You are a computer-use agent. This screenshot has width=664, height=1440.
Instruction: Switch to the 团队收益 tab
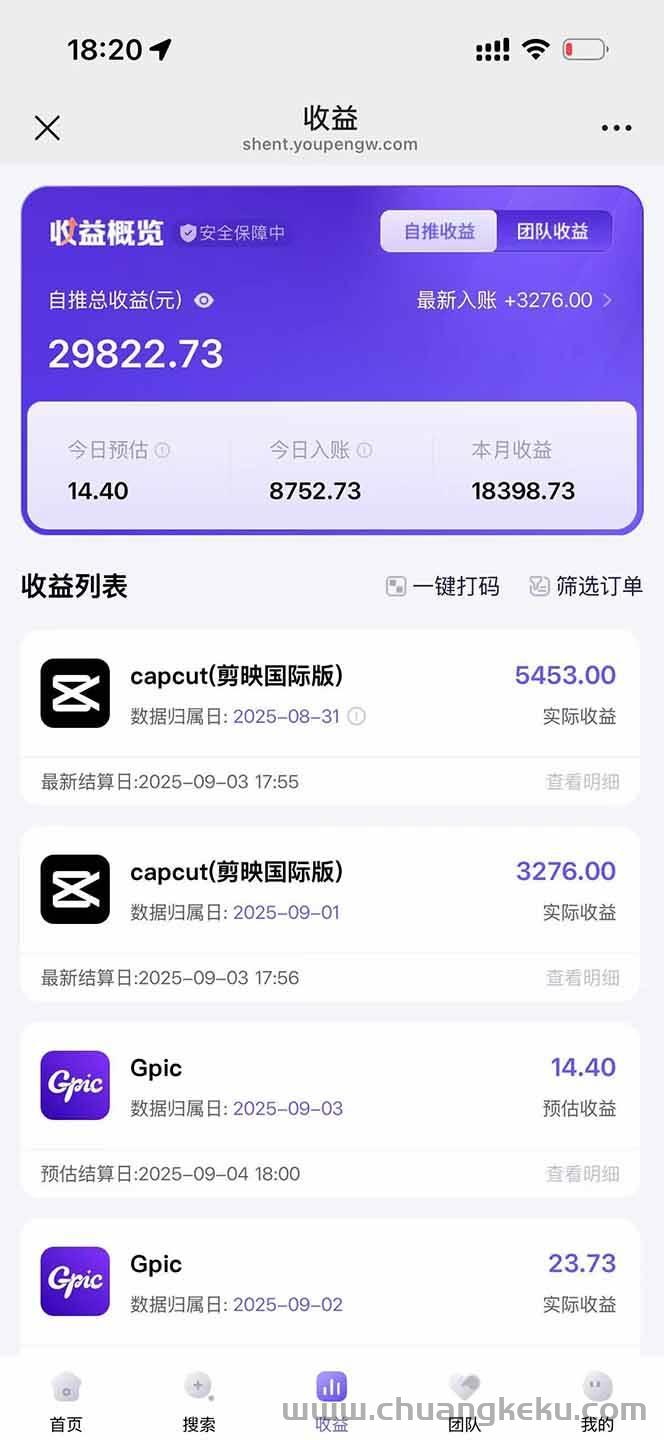pyautogui.click(x=552, y=232)
